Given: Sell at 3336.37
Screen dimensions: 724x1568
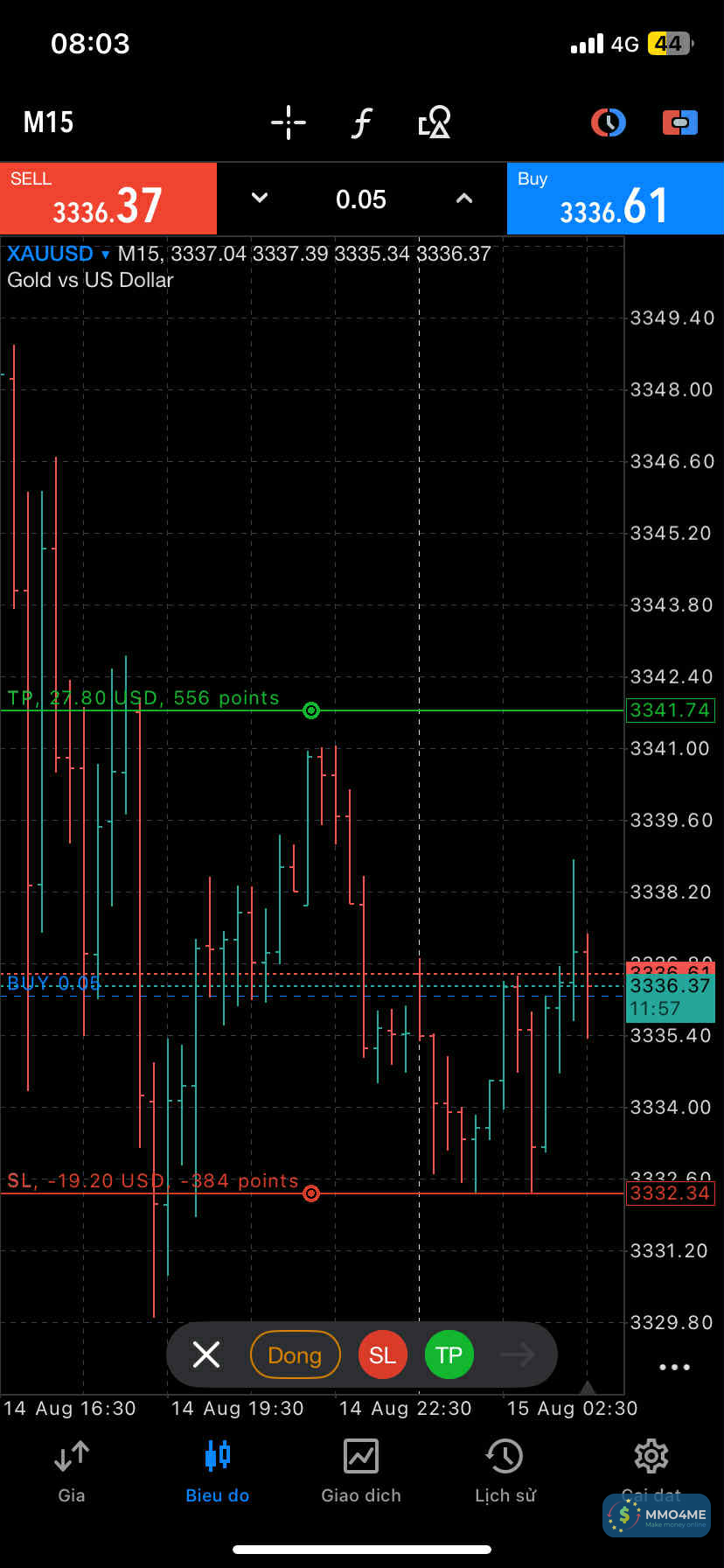Looking at the screenshot, I should pyautogui.click(x=108, y=199).
